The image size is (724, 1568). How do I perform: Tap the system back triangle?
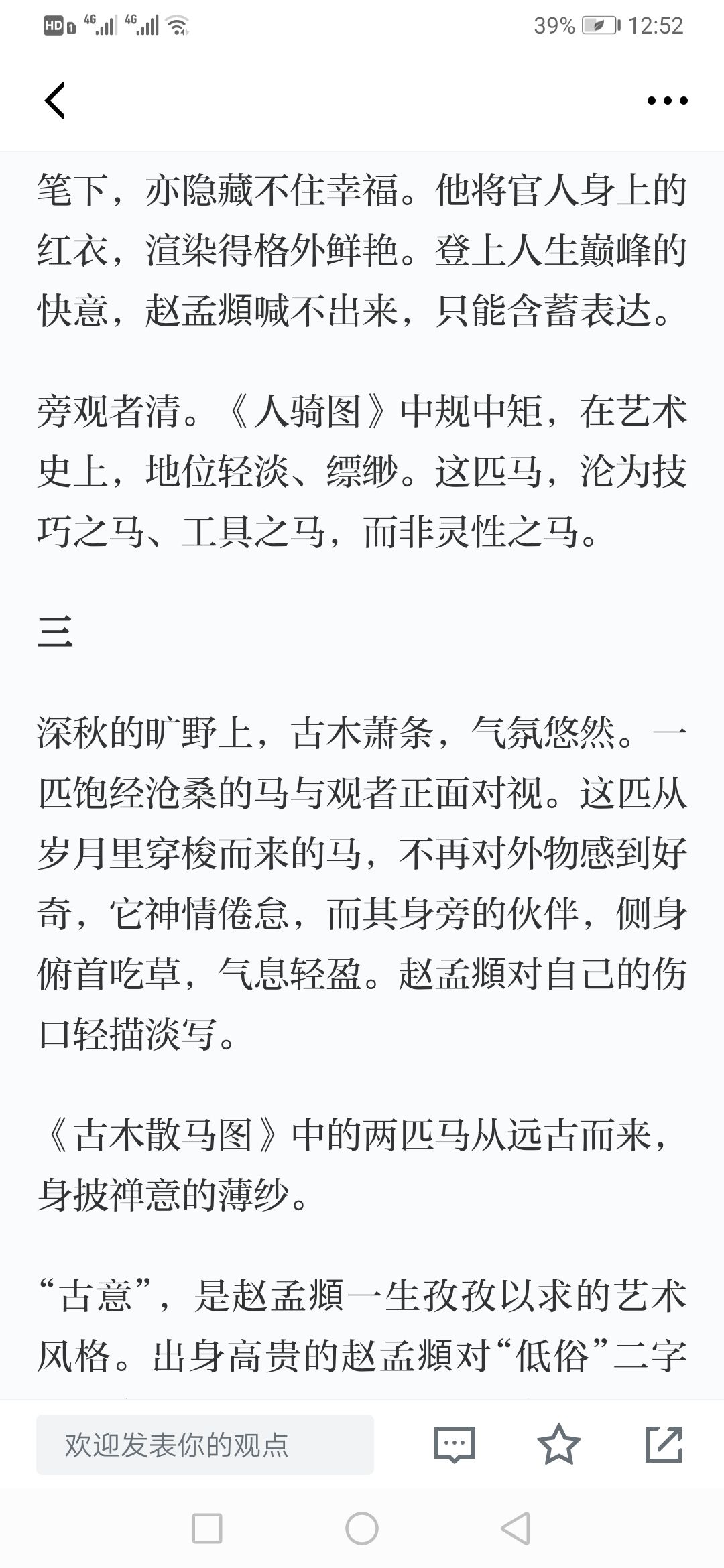[516, 1528]
